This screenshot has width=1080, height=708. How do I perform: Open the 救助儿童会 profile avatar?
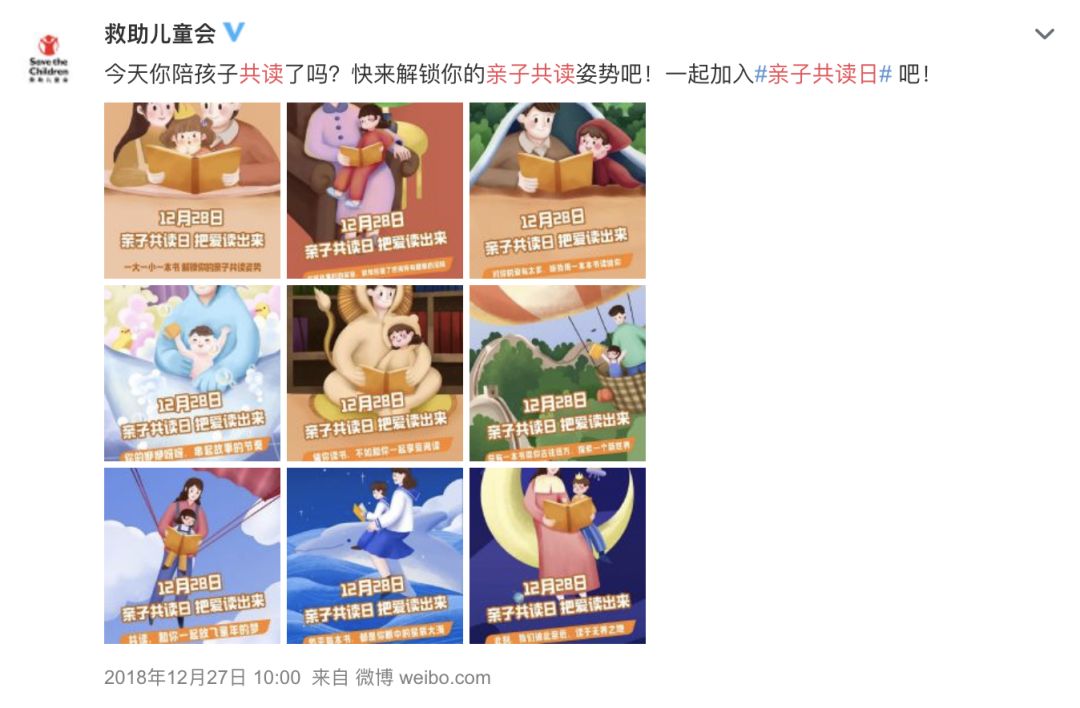48,58
